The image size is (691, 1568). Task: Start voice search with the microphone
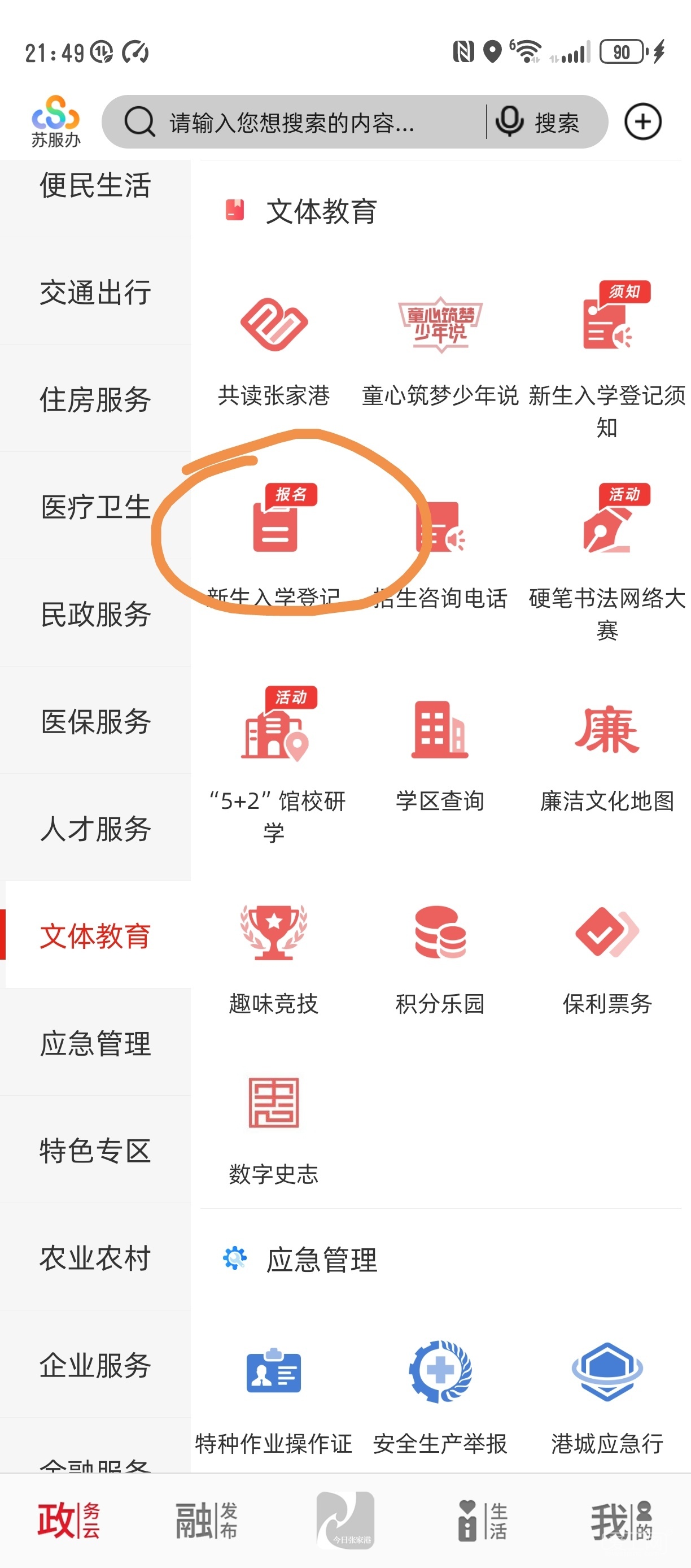point(510,122)
